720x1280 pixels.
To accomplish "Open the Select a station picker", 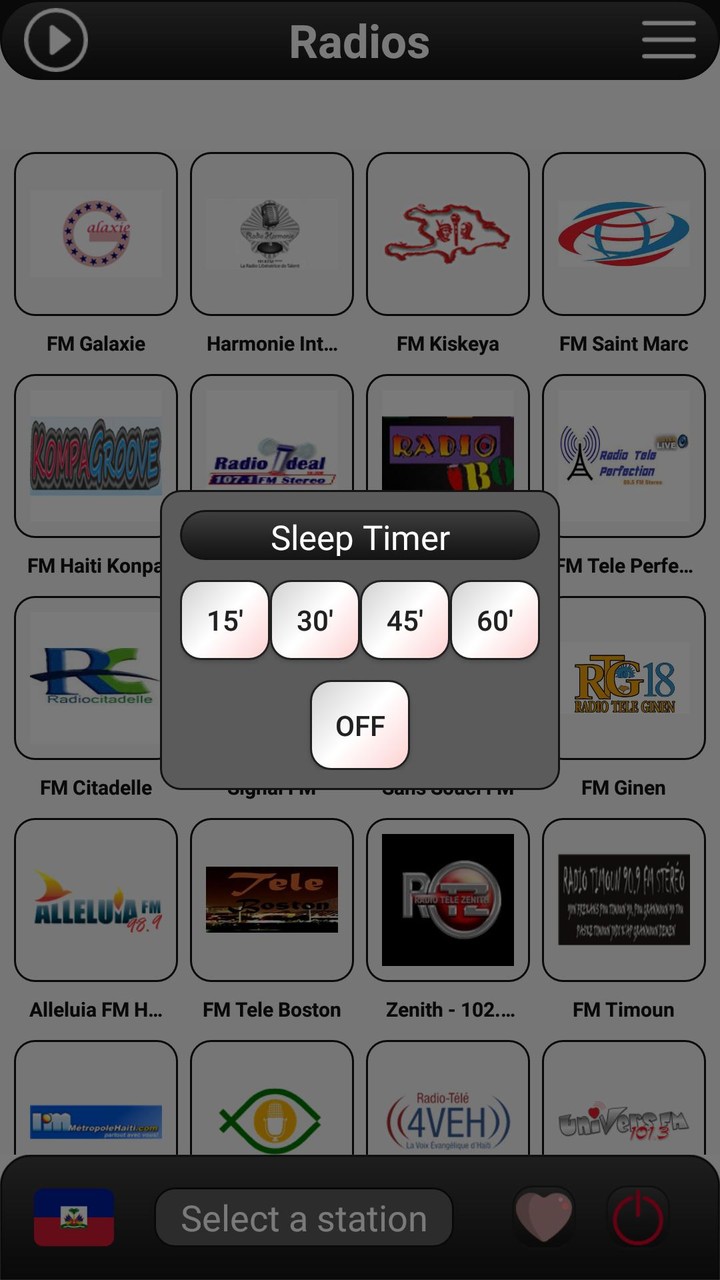I will click(303, 1217).
